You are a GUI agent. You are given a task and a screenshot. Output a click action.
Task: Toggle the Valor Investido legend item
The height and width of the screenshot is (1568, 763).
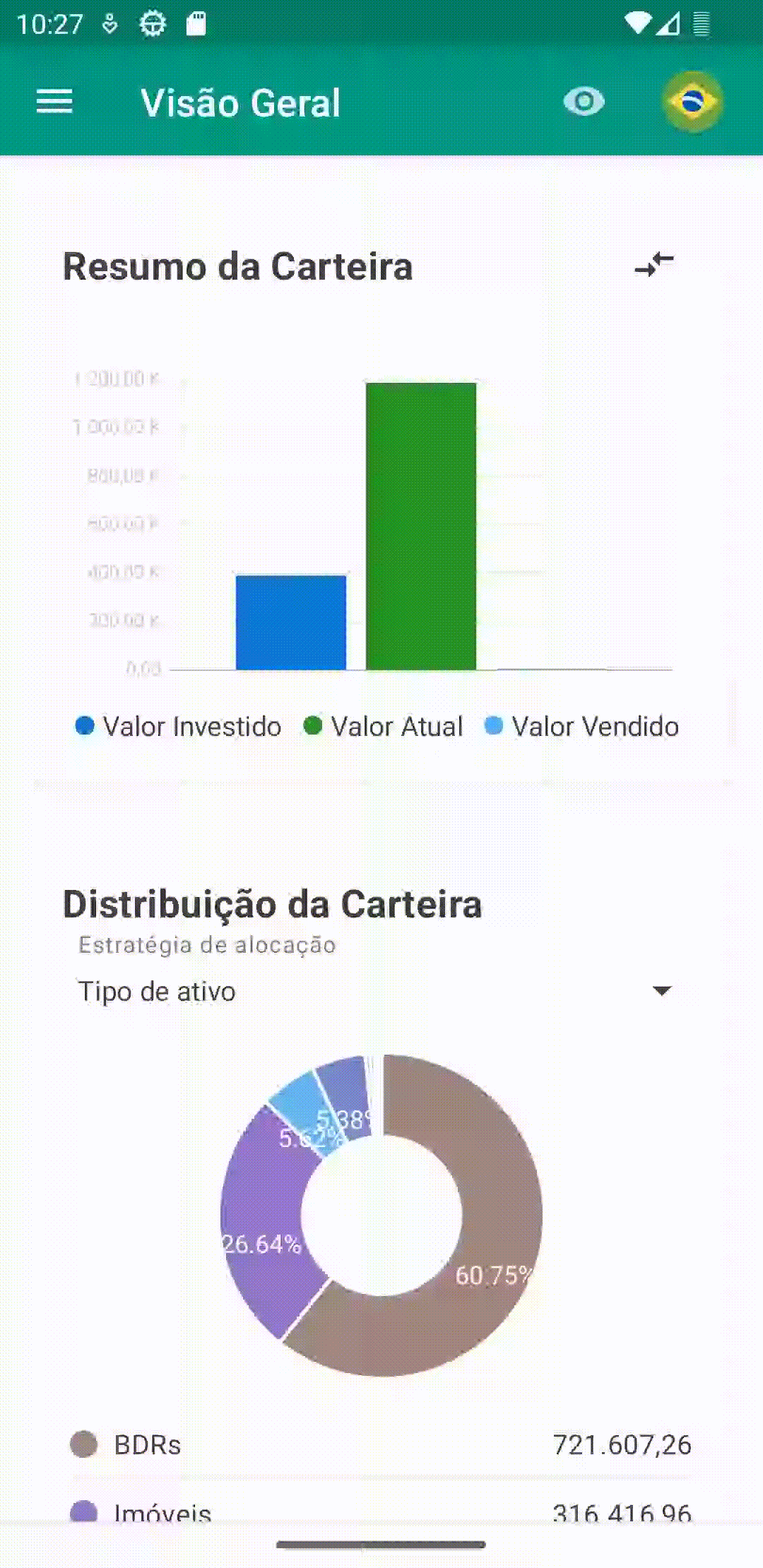point(179,726)
